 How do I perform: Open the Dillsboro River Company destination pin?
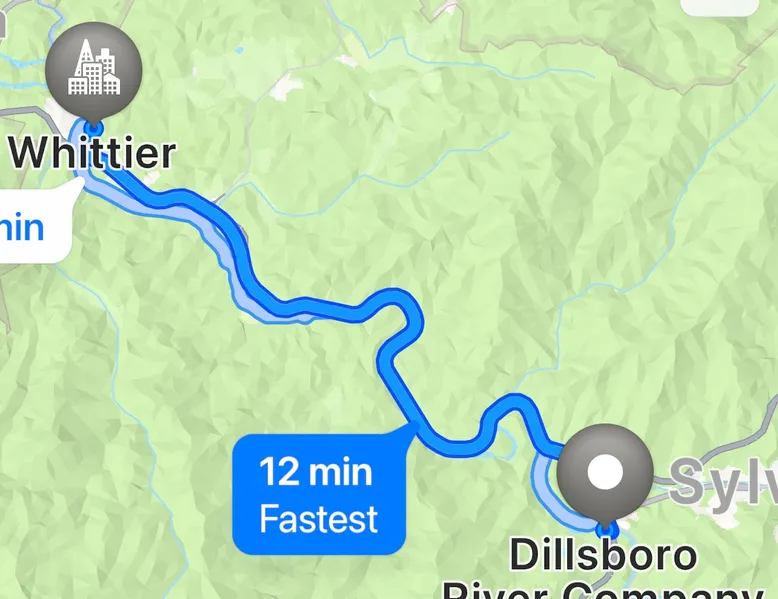[605, 472]
